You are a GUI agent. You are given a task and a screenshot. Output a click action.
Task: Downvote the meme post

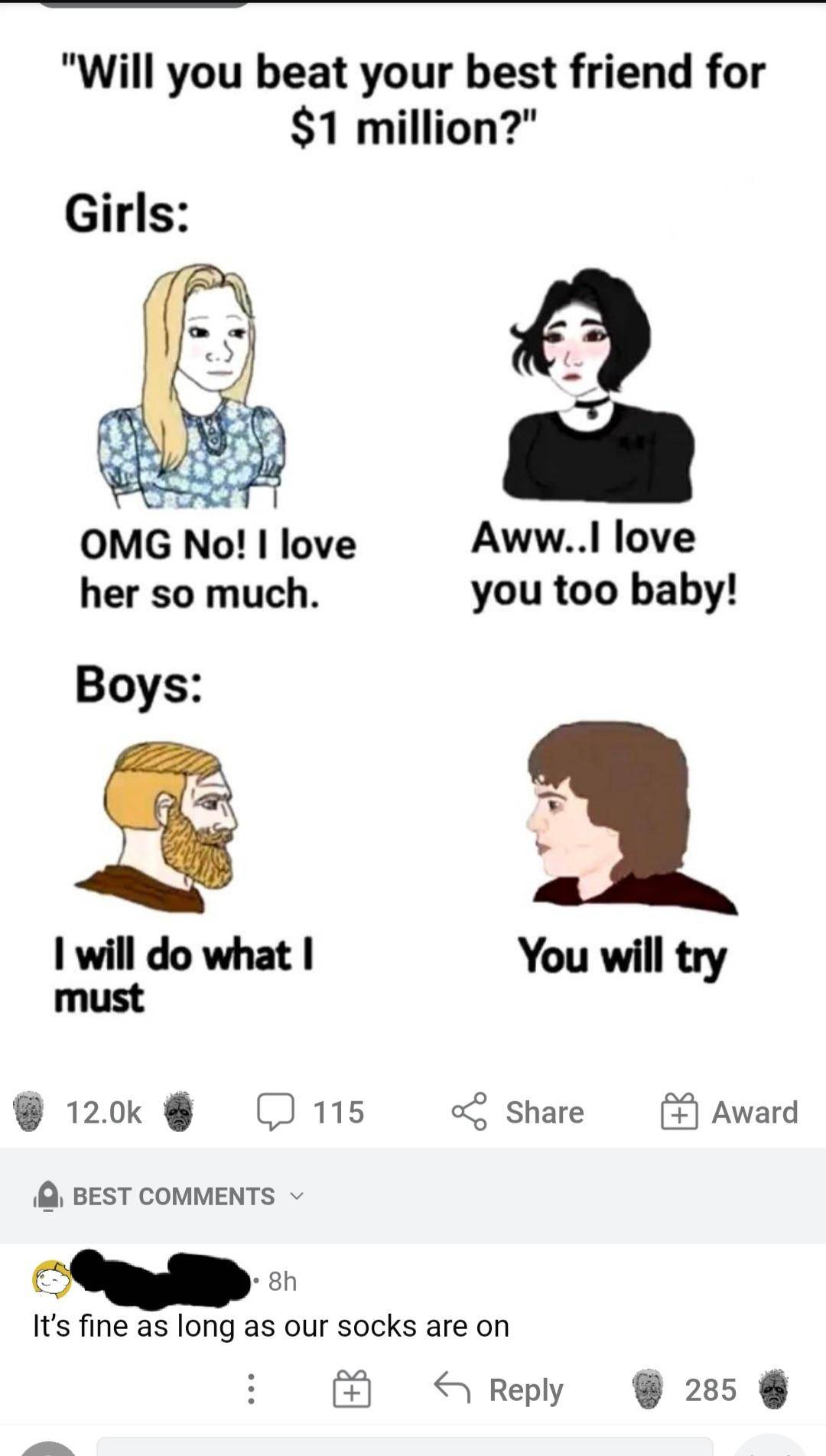click(178, 1111)
